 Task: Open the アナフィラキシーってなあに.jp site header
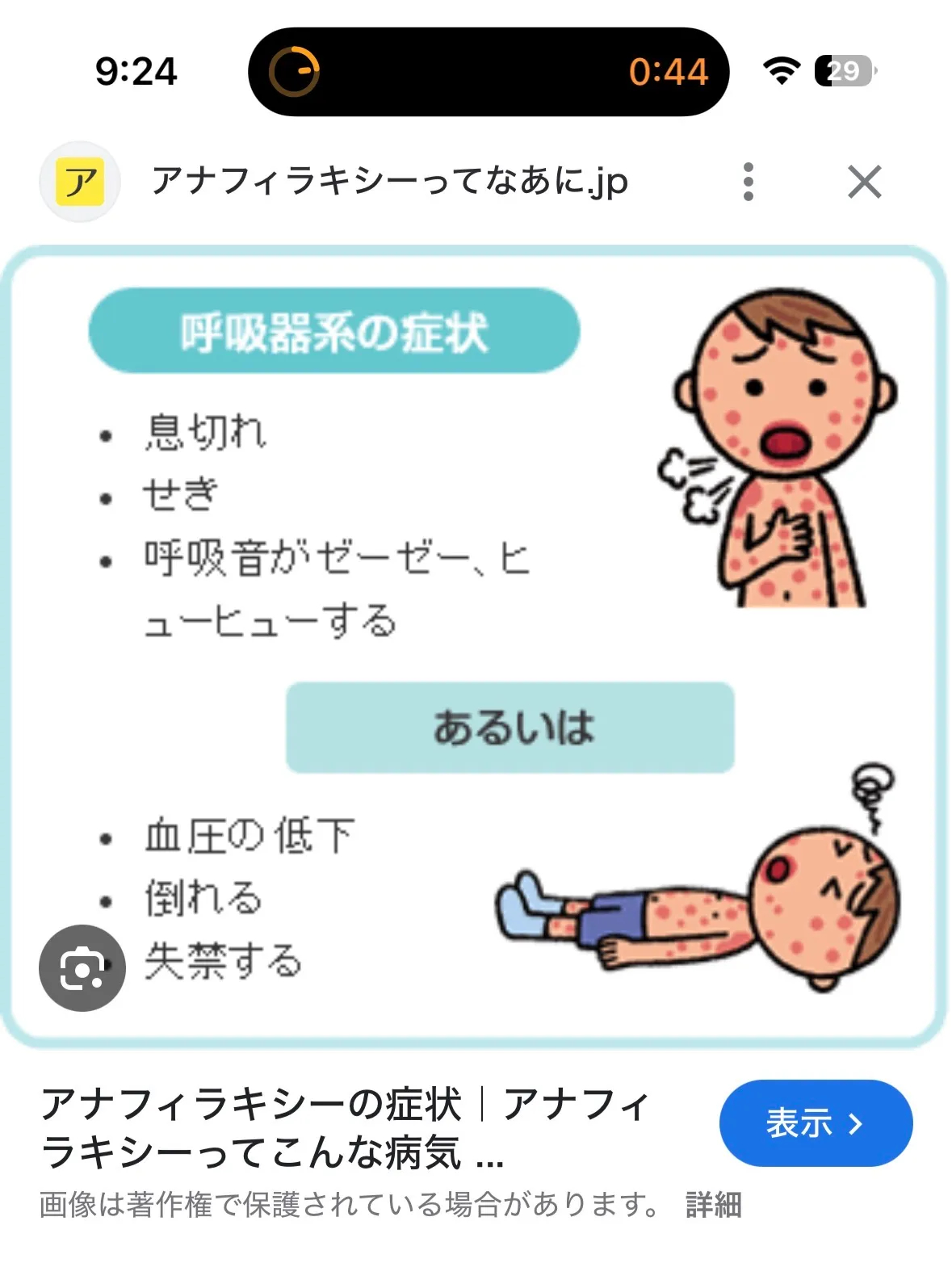pyautogui.click(x=390, y=182)
